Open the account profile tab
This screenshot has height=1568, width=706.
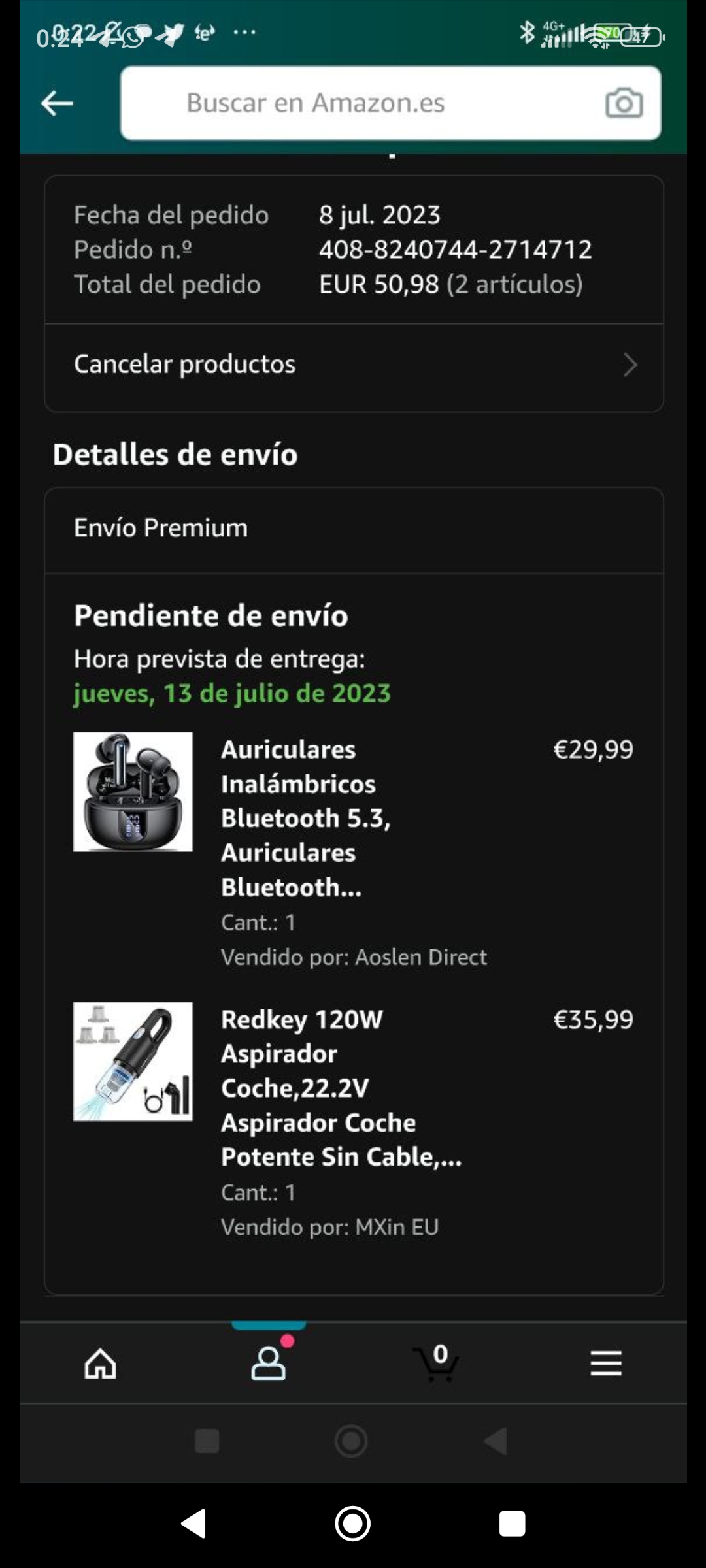(269, 1364)
